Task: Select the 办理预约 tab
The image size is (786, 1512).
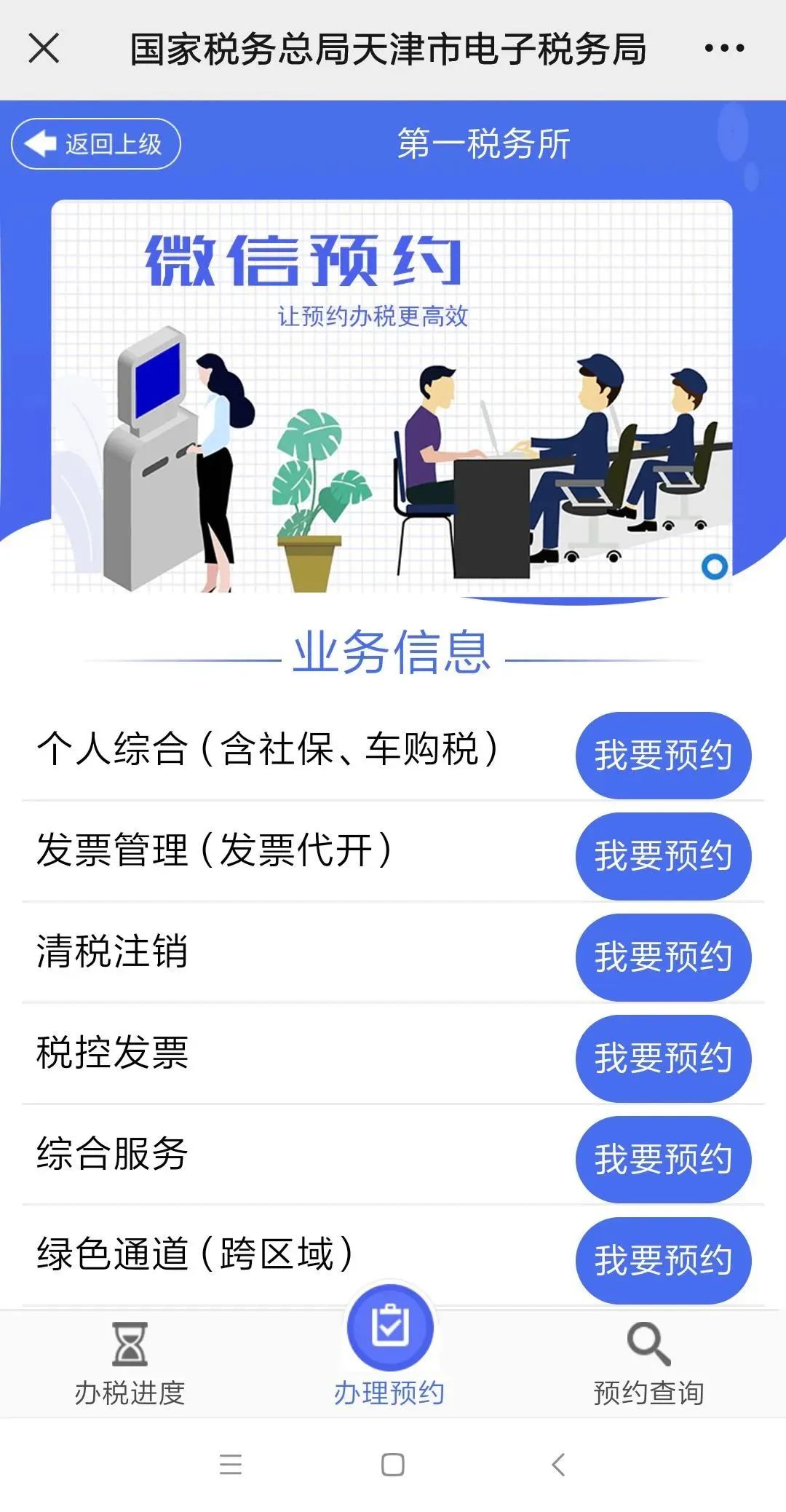Action: point(390,1347)
